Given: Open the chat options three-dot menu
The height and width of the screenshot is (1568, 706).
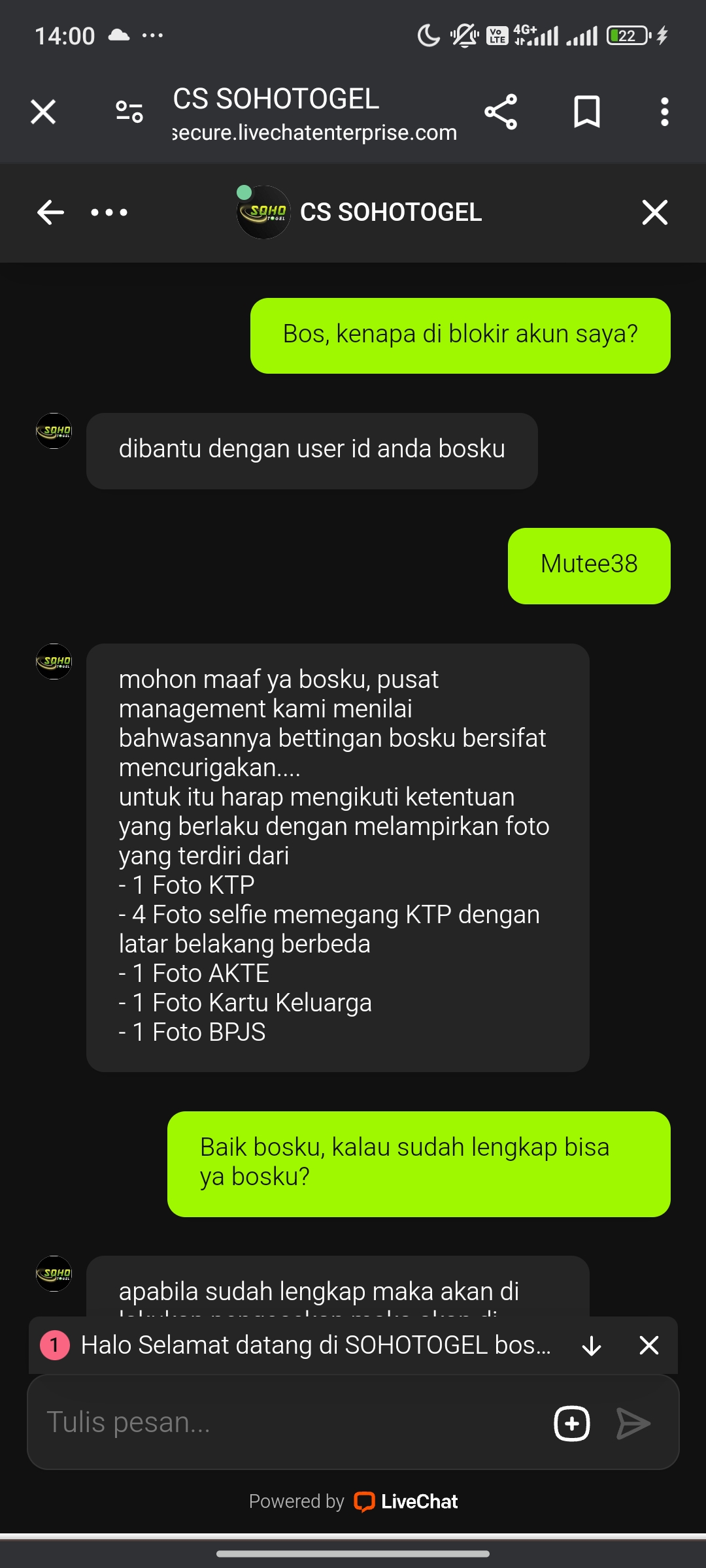Looking at the screenshot, I should [x=109, y=212].
